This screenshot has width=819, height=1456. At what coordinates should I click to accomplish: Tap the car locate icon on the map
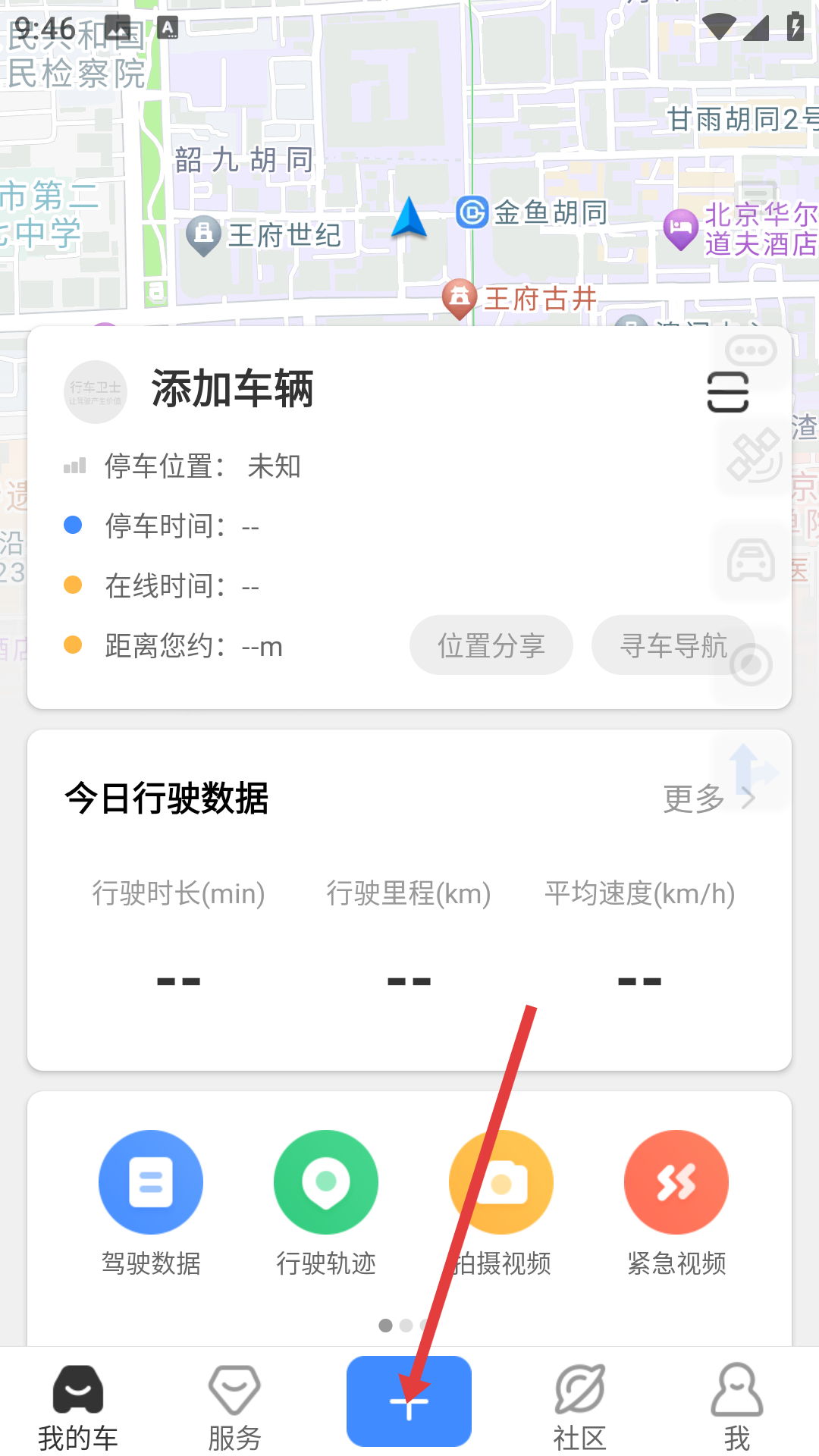[751, 560]
